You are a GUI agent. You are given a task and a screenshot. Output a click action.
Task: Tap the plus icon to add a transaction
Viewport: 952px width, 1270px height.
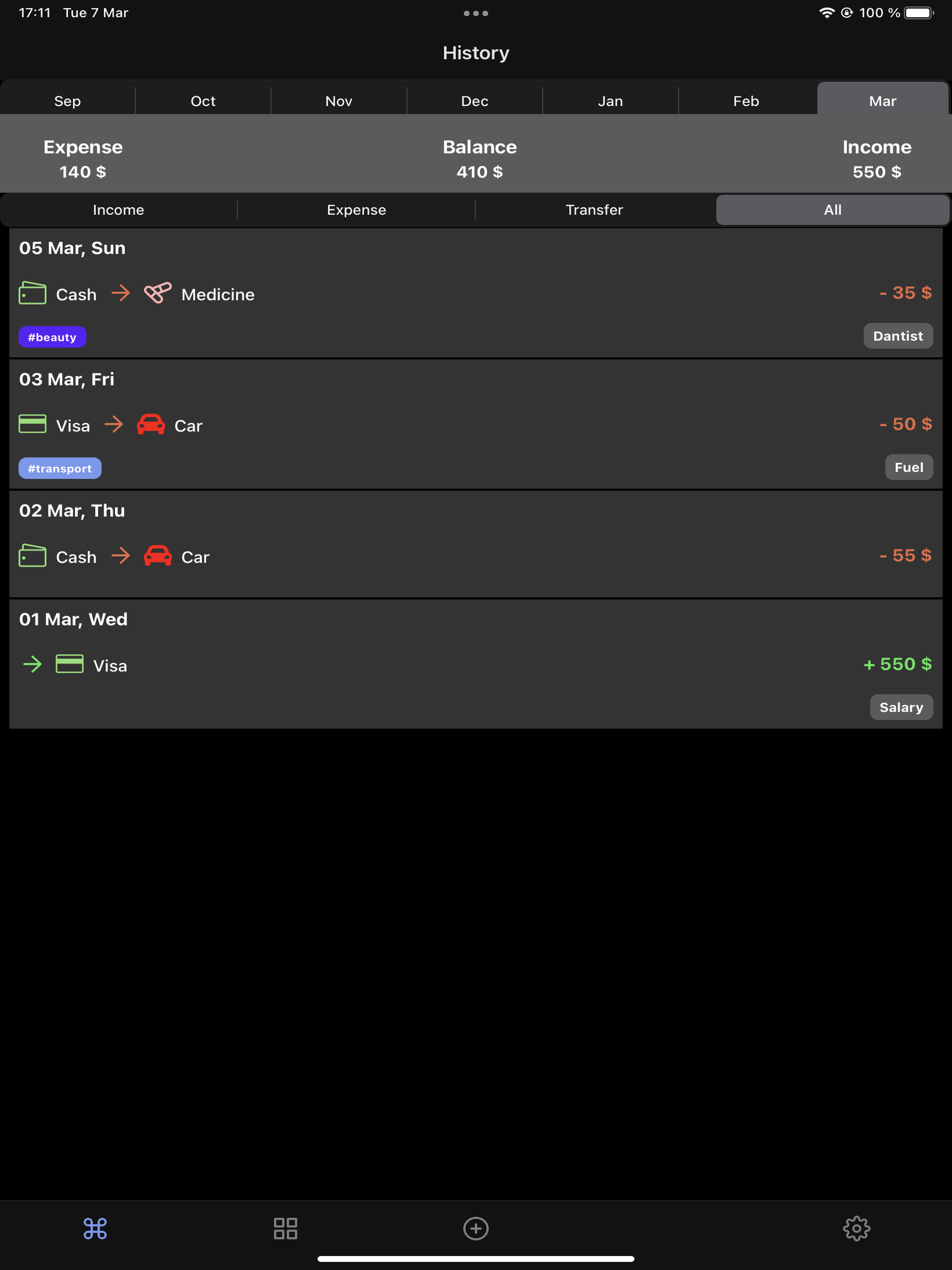pos(476,1228)
